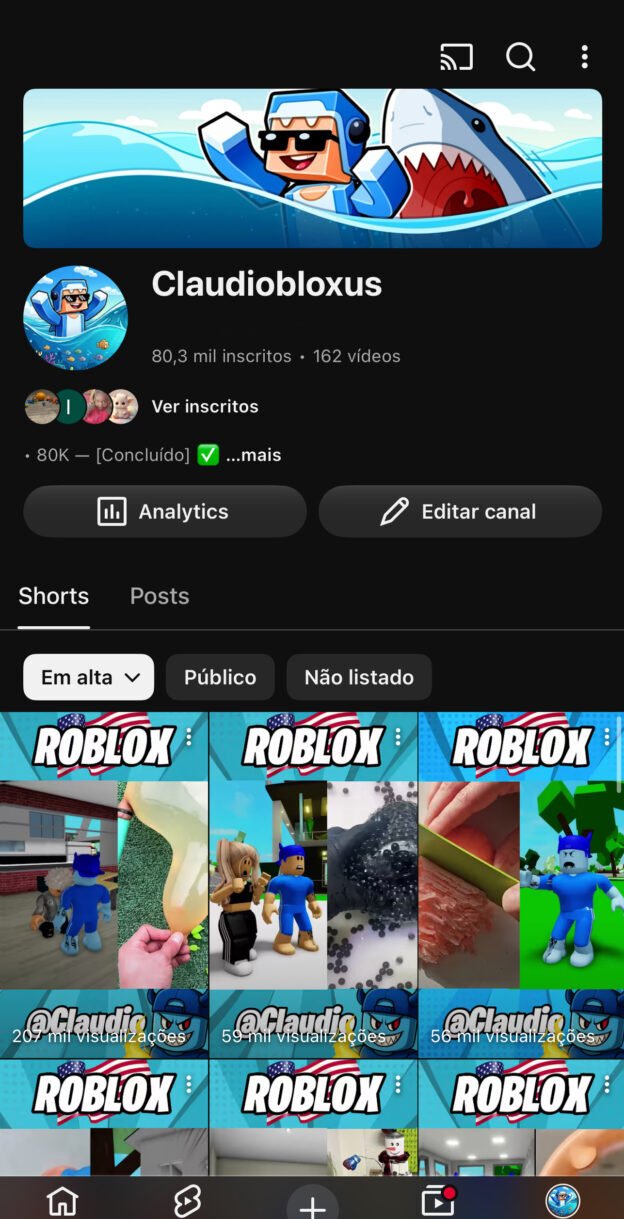The height and width of the screenshot is (1219, 624).
Task: View the short with 56 mil visualizações
Action: point(520,885)
